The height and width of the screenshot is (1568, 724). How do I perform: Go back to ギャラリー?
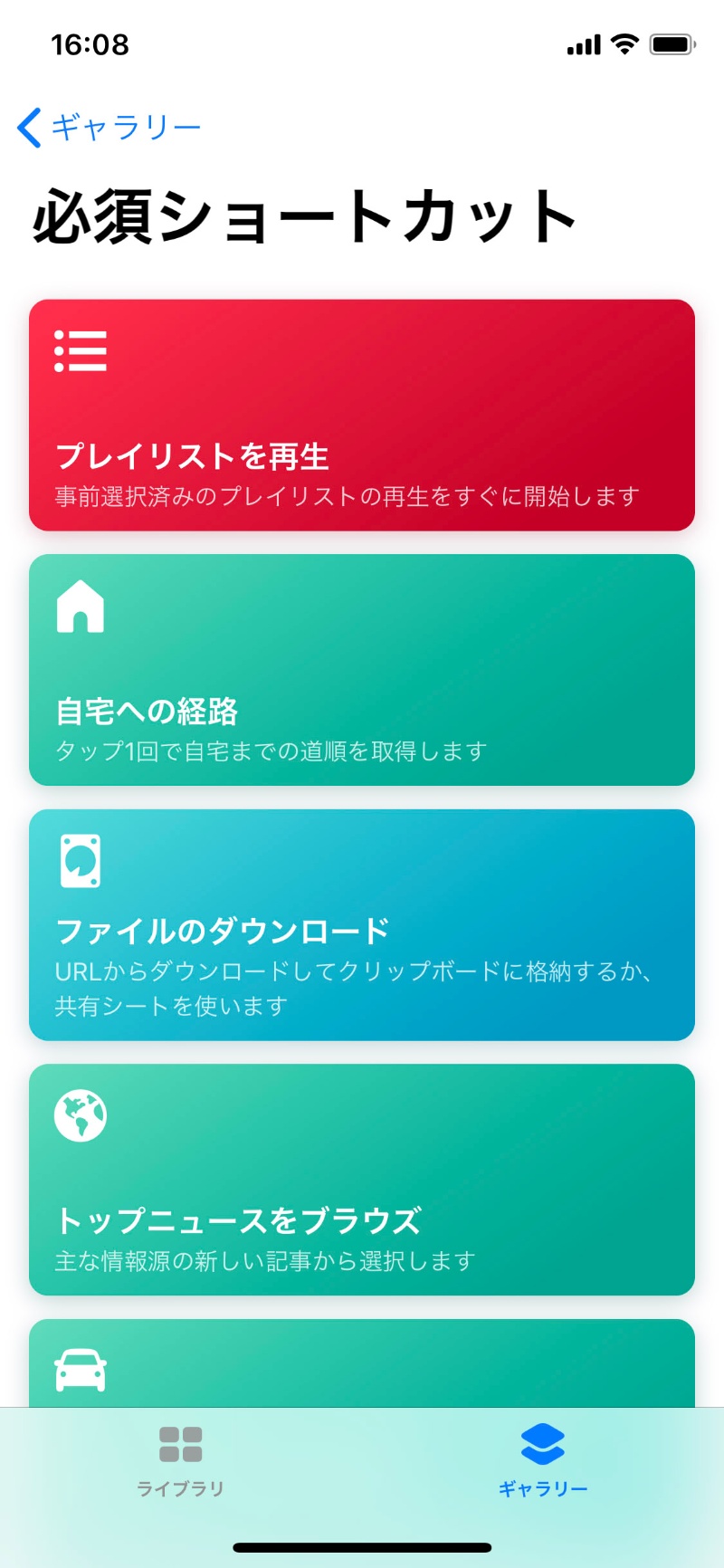pyautogui.click(x=109, y=127)
